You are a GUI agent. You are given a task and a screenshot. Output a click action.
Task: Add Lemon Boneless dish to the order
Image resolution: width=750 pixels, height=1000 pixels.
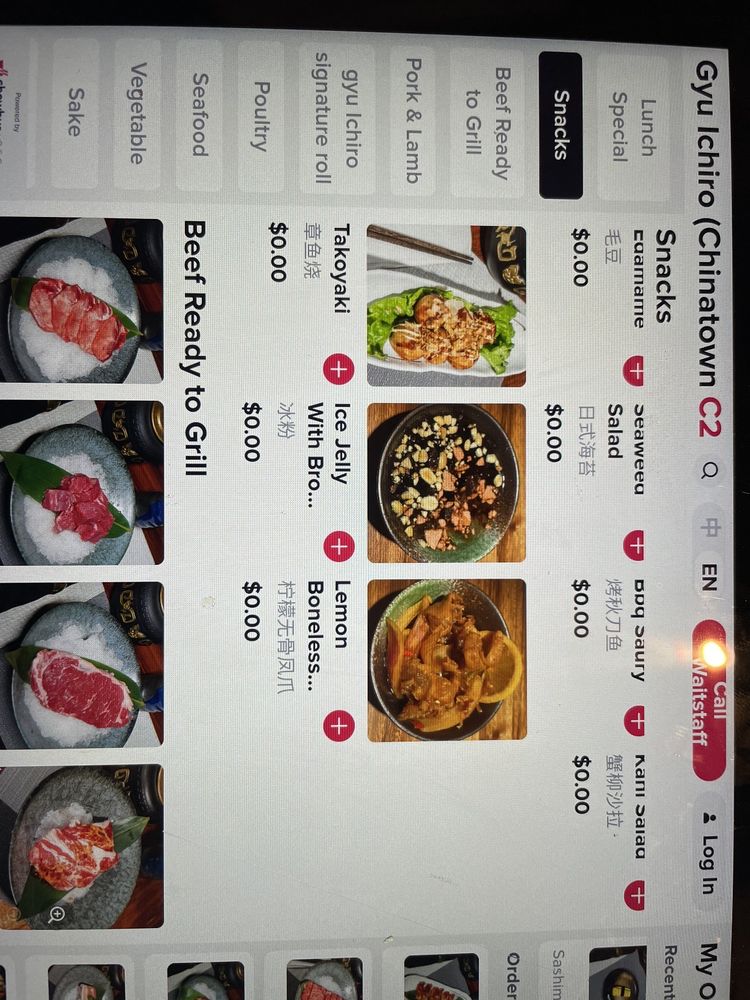339,725
